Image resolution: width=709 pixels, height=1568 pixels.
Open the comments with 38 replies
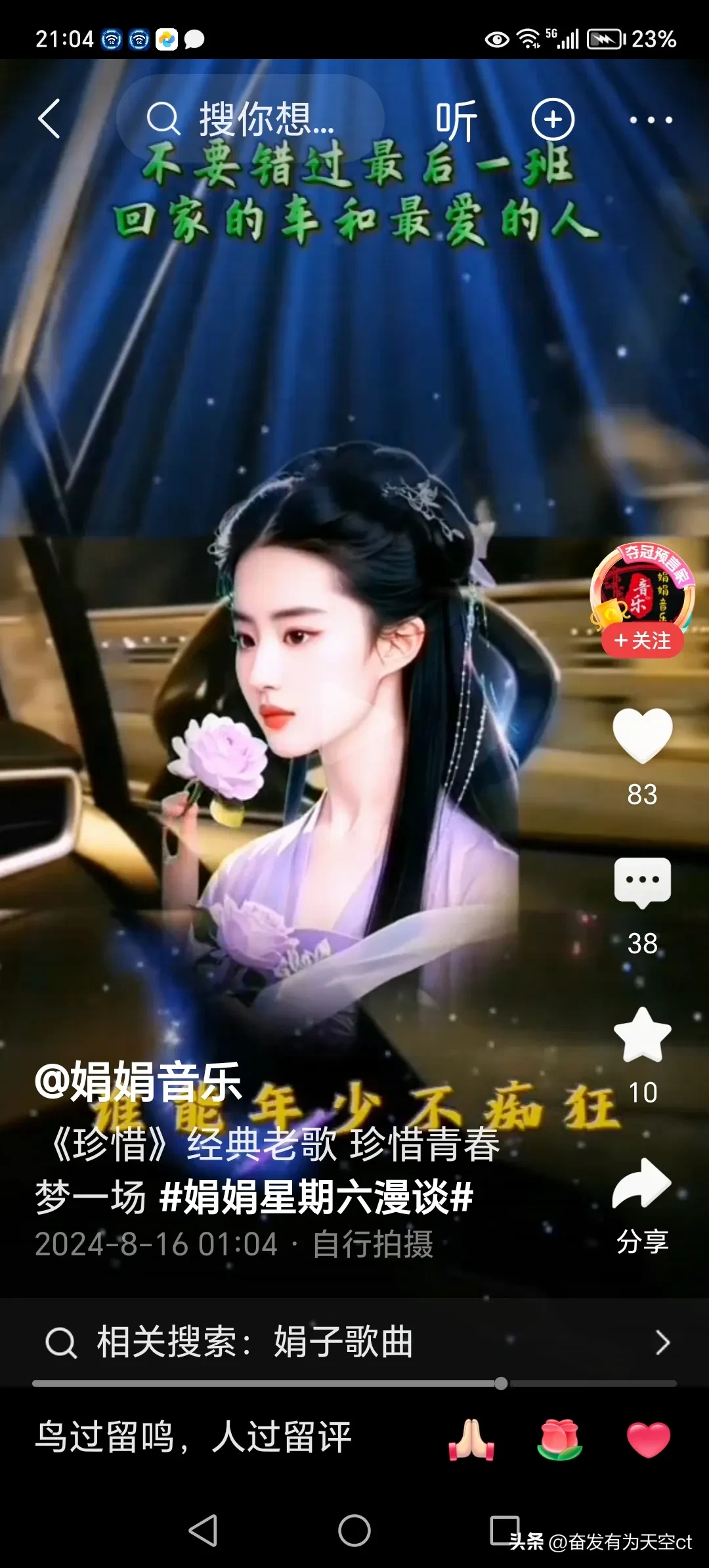pyautogui.click(x=642, y=883)
